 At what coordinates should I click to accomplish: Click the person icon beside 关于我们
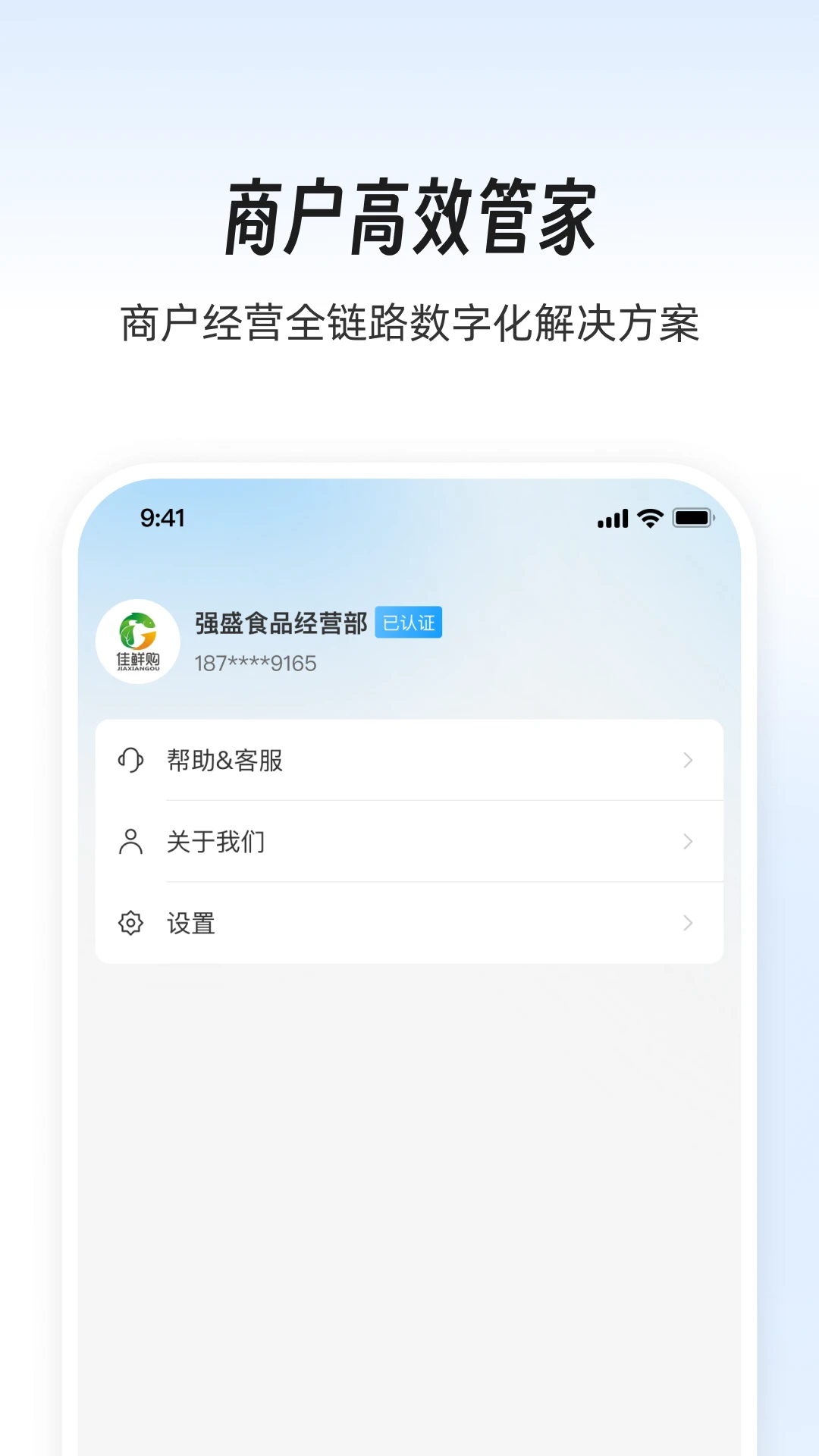tap(130, 841)
